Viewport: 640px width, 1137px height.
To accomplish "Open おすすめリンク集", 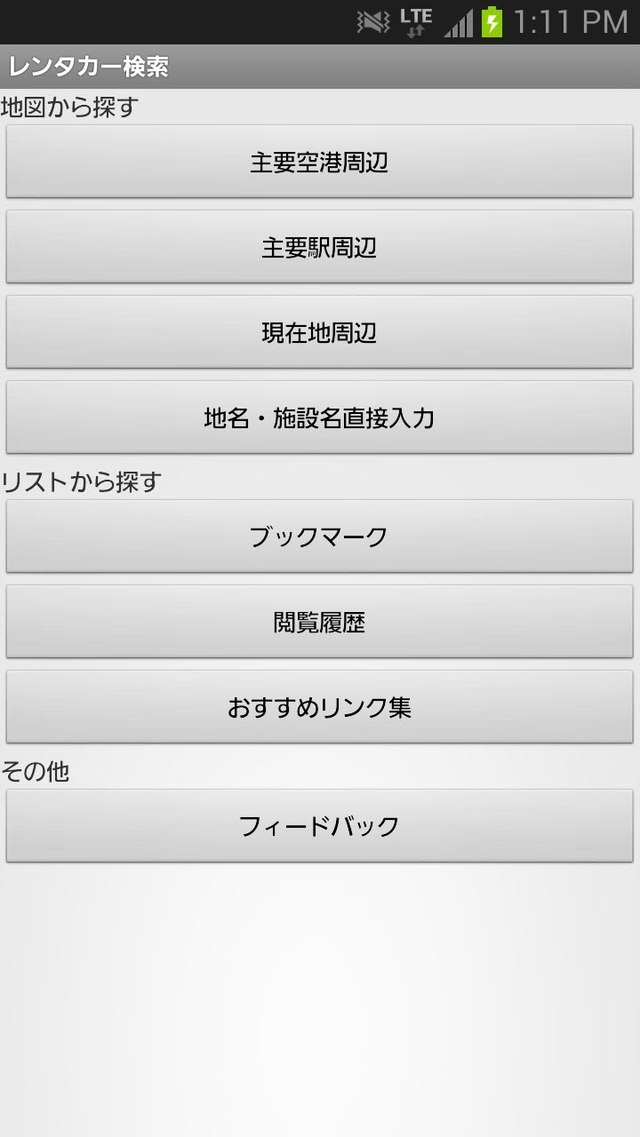I will (x=319, y=707).
